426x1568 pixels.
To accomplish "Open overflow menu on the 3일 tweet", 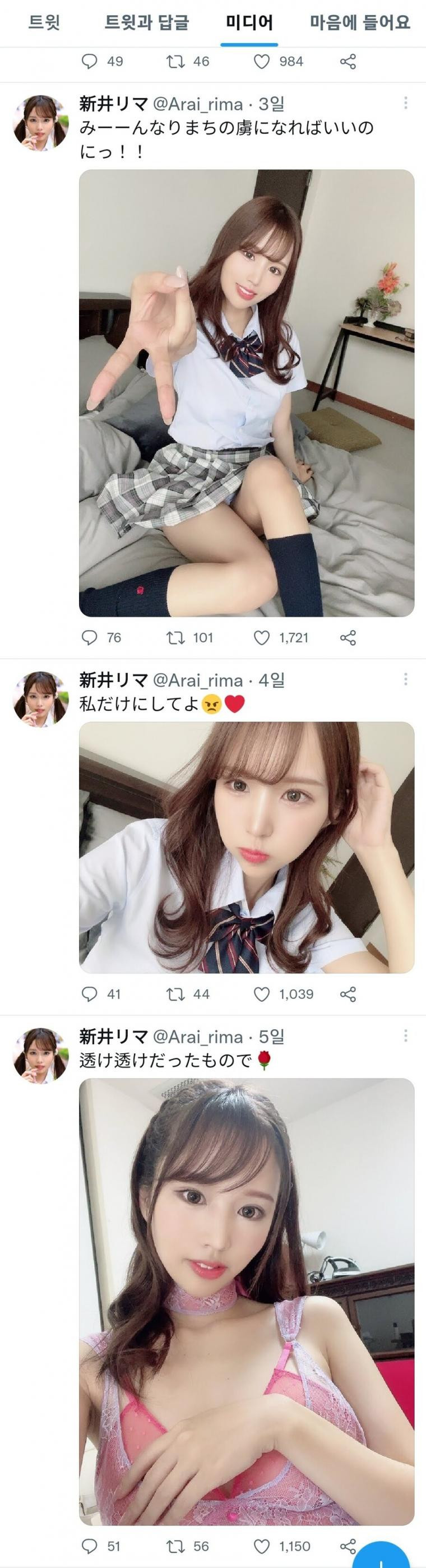I will pyautogui.click(x=405, y=103).
